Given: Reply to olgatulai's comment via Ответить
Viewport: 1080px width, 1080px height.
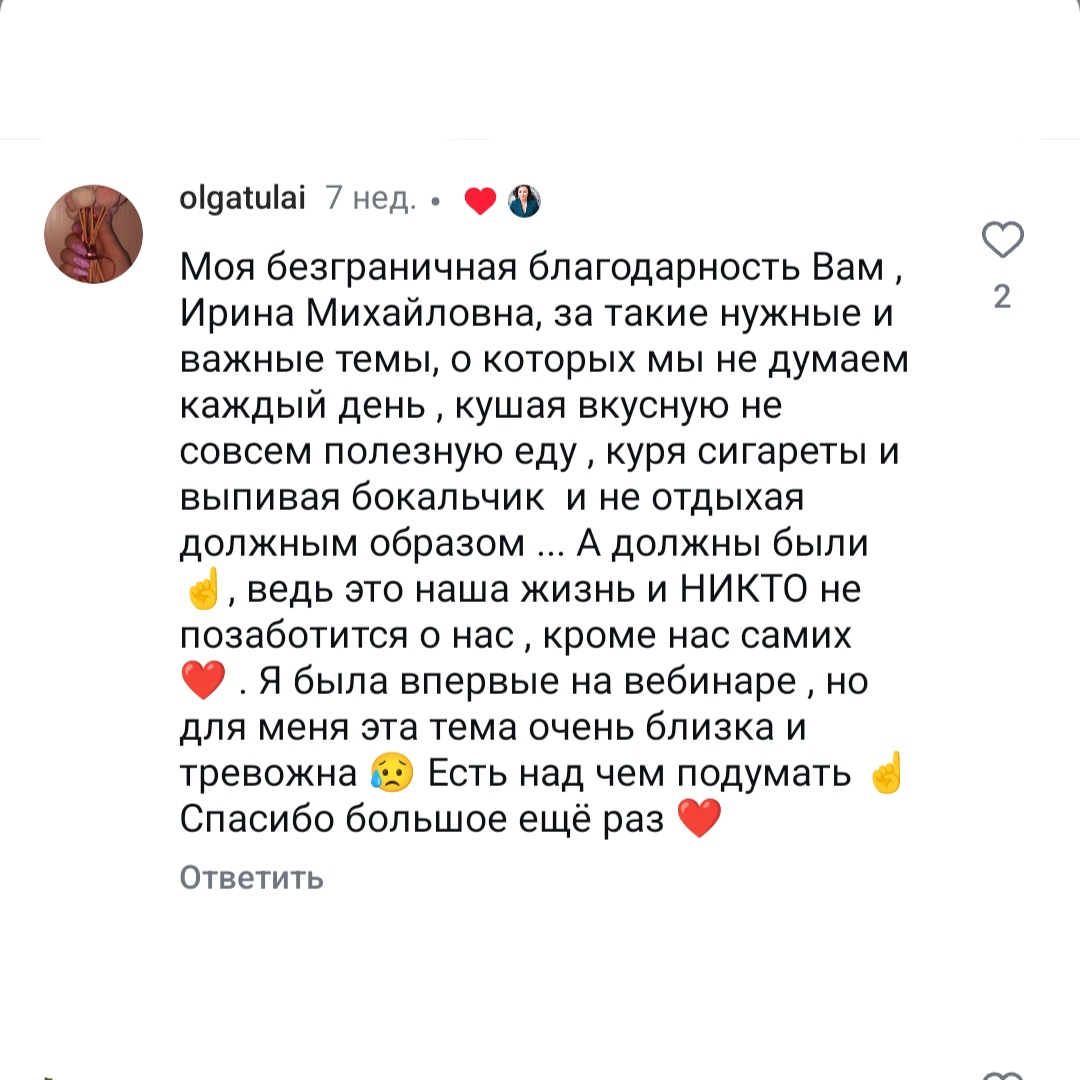Looking at the screenshot, I should coord(251,878).
